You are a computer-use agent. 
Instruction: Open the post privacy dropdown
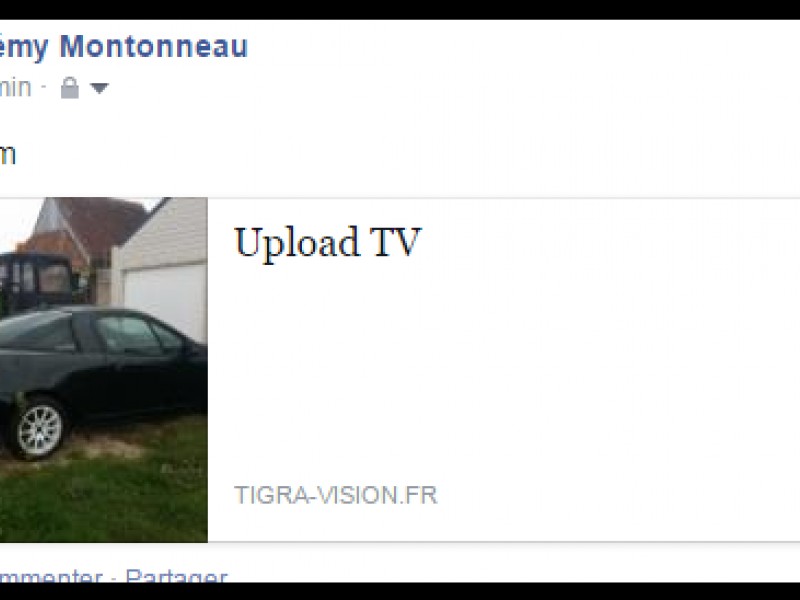[98, 88]
